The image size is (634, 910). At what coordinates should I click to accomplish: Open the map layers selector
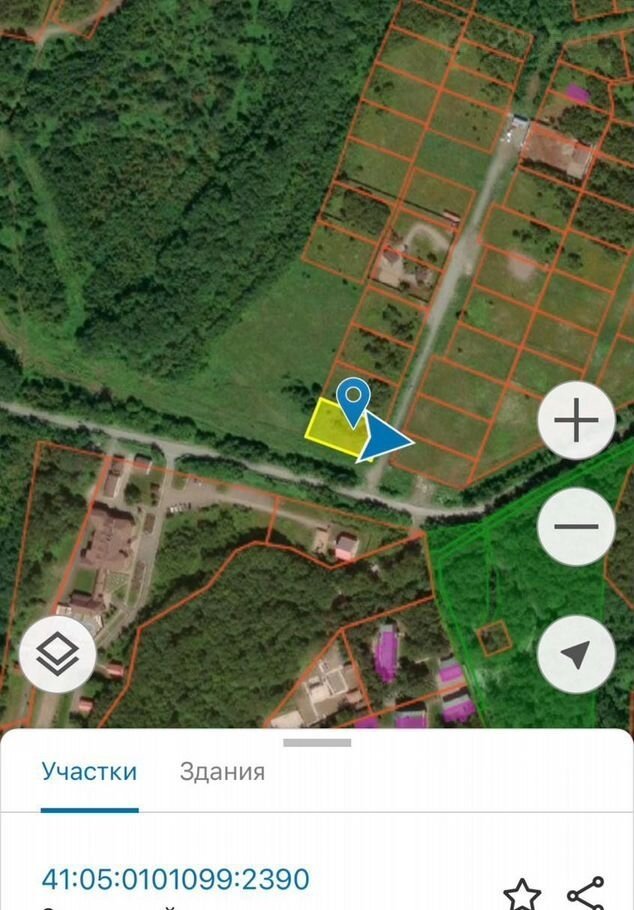[57, 654]
